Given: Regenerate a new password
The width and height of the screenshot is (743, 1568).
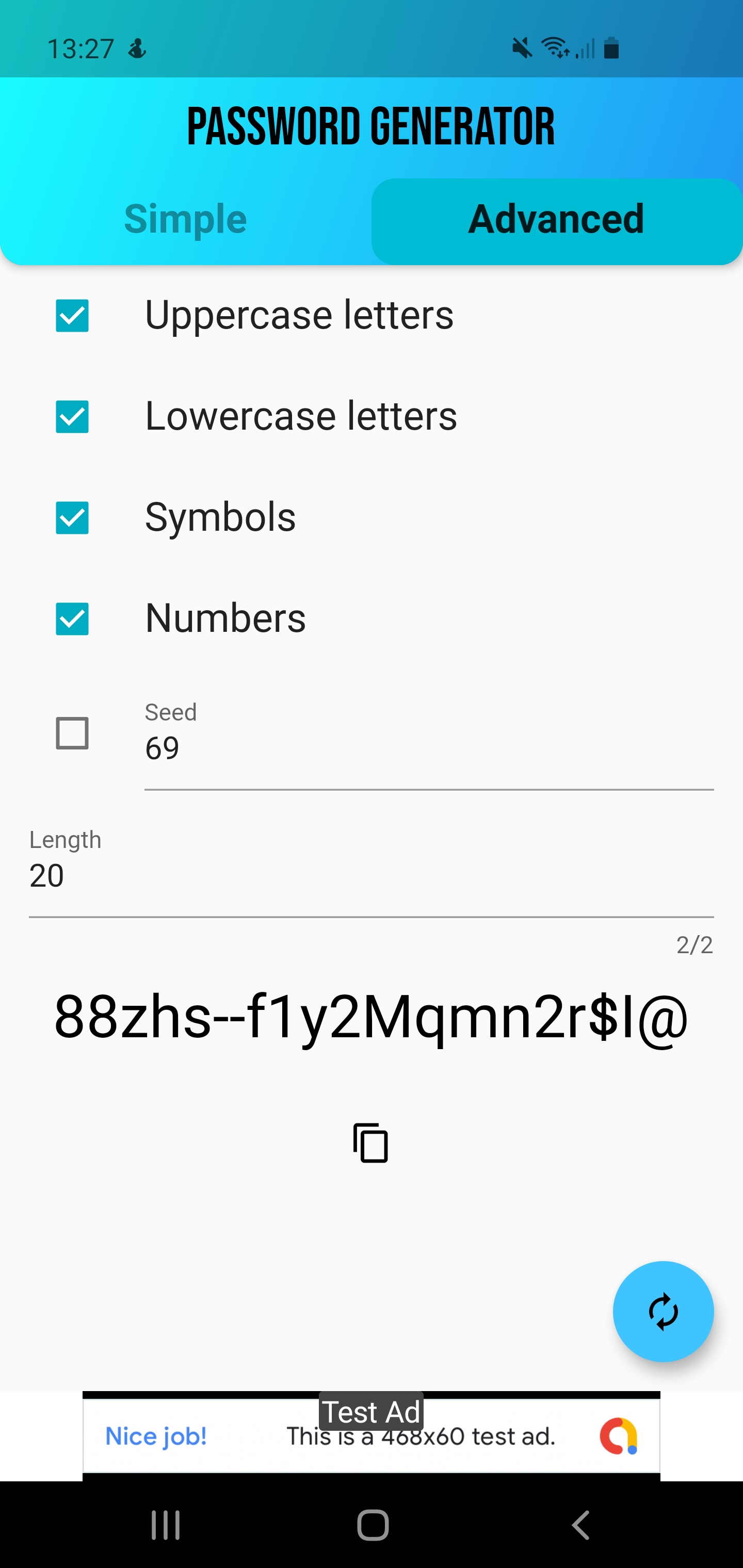Looking at the screenshot, I should (663, 1312).
